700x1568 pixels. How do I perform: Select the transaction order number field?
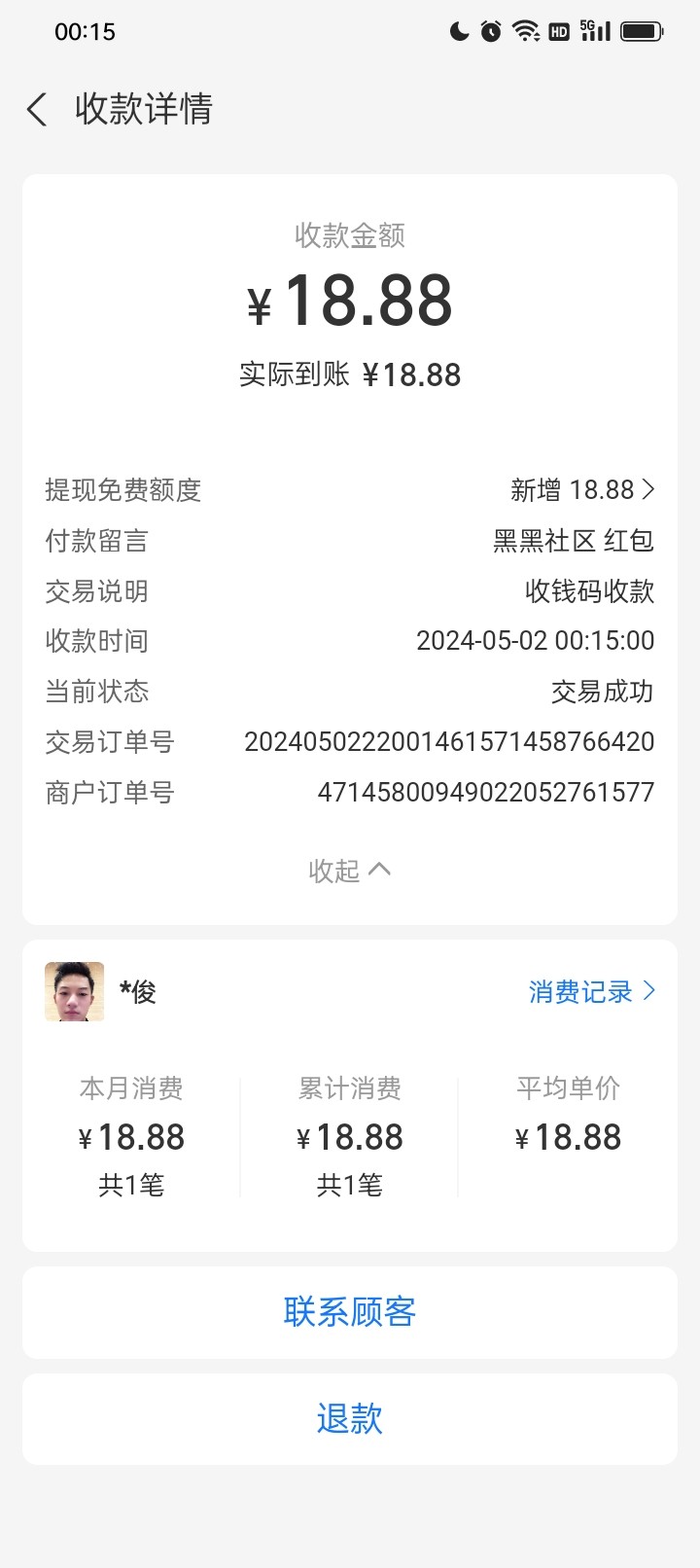click(x=450, y=742)
